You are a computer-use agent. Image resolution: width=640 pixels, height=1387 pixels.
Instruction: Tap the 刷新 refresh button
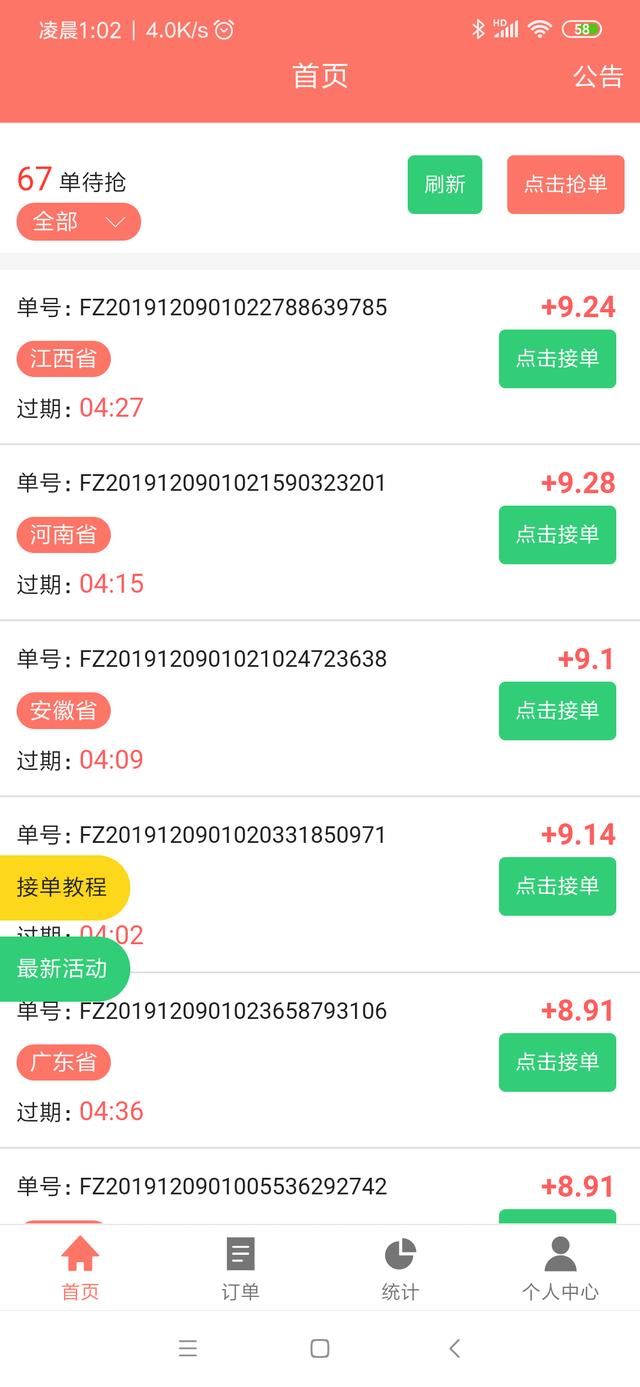coord(445,185)
